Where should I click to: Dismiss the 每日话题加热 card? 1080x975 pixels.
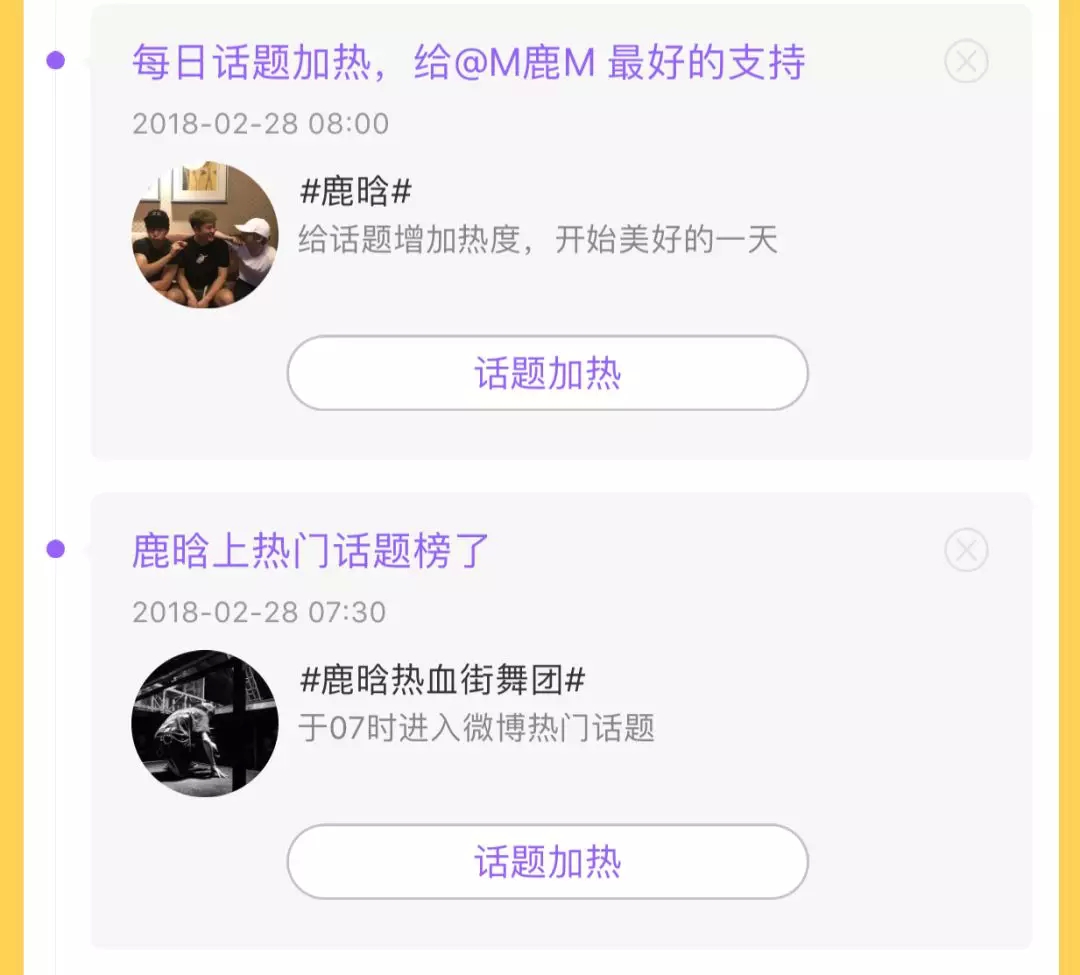(x=966, y=62)
